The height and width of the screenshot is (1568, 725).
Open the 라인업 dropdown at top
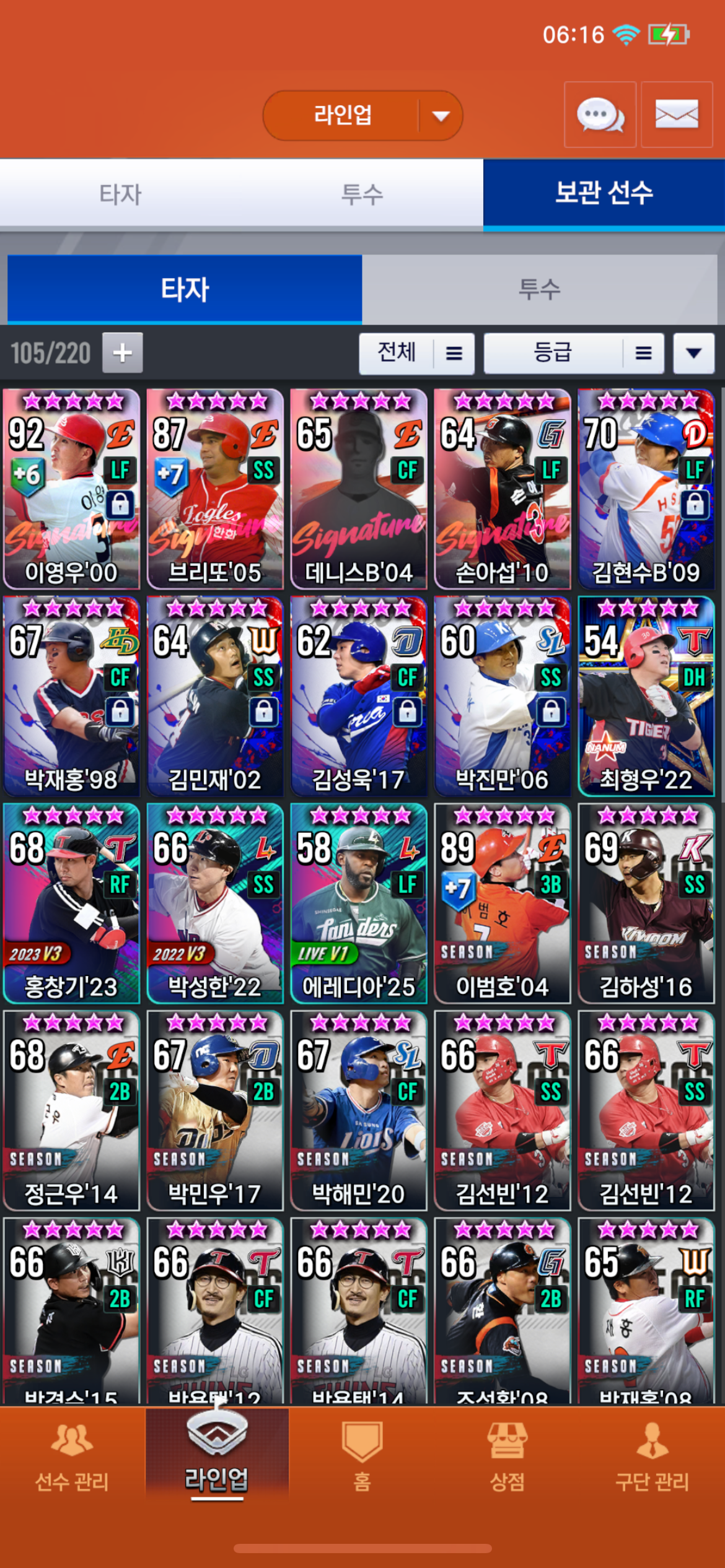pyautogui.click(x=362, y=116)
